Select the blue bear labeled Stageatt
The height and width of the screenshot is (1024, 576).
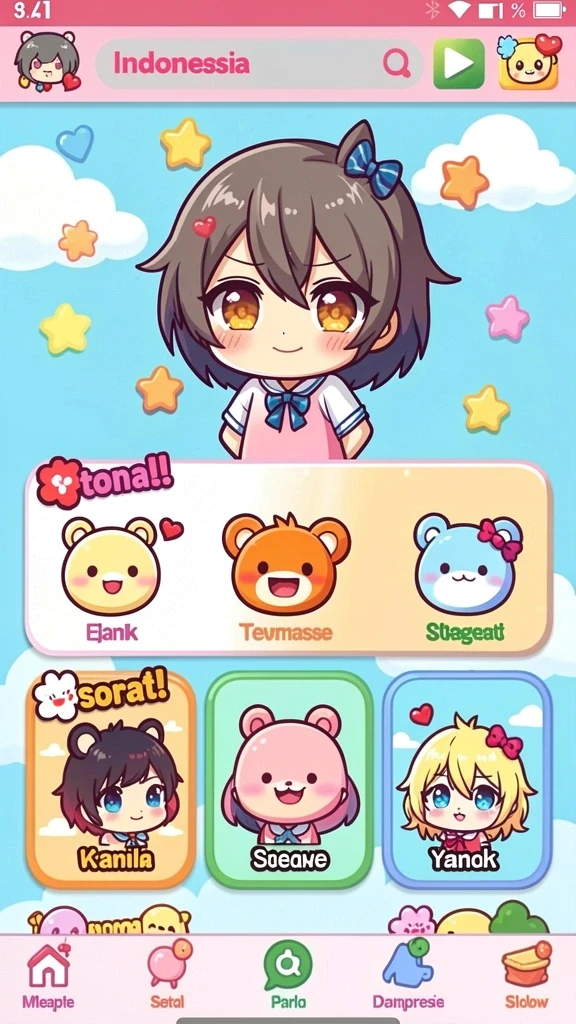coord(466,577)
